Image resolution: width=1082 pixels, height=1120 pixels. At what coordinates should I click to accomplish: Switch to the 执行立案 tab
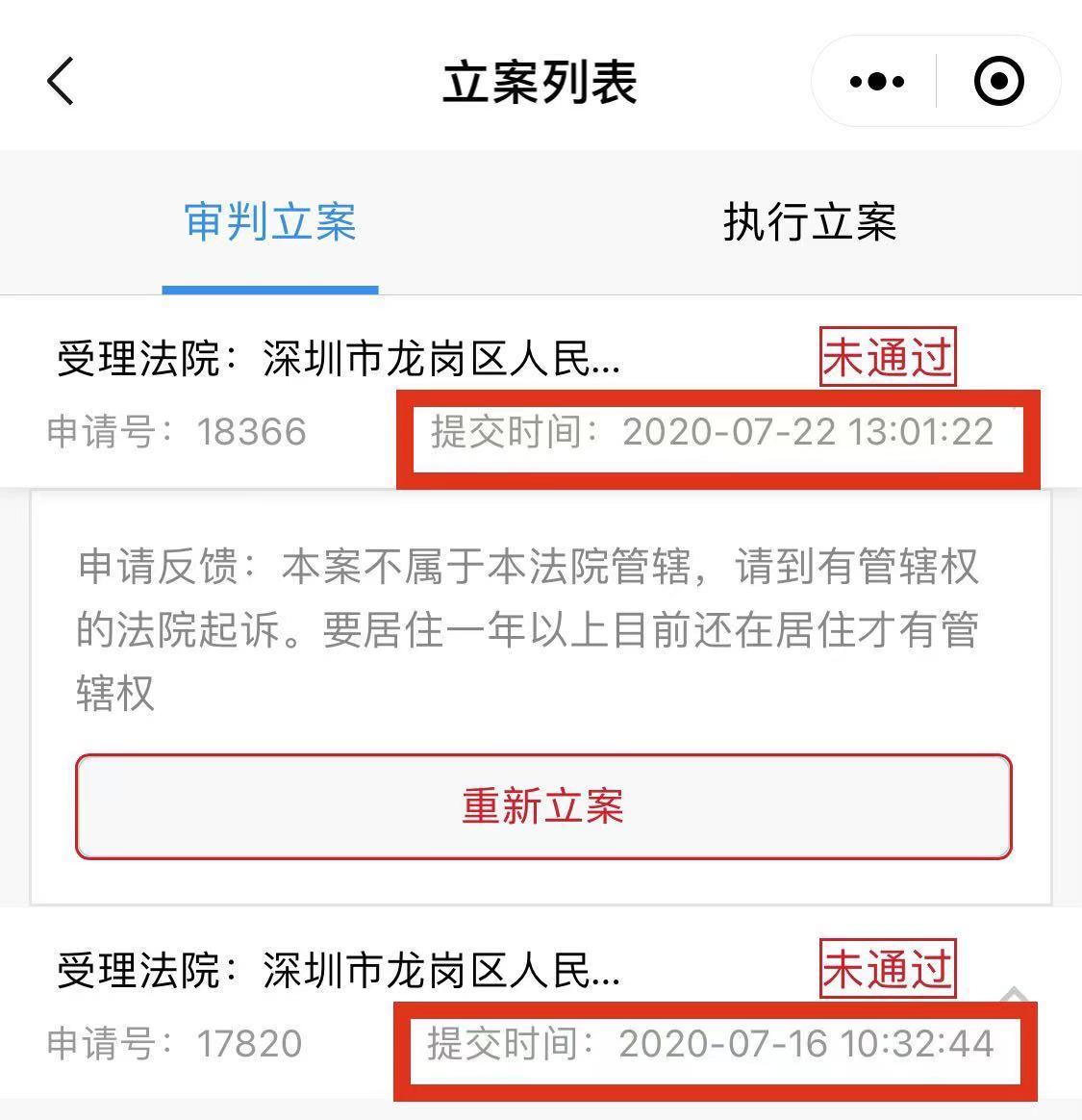click(809, 223)
